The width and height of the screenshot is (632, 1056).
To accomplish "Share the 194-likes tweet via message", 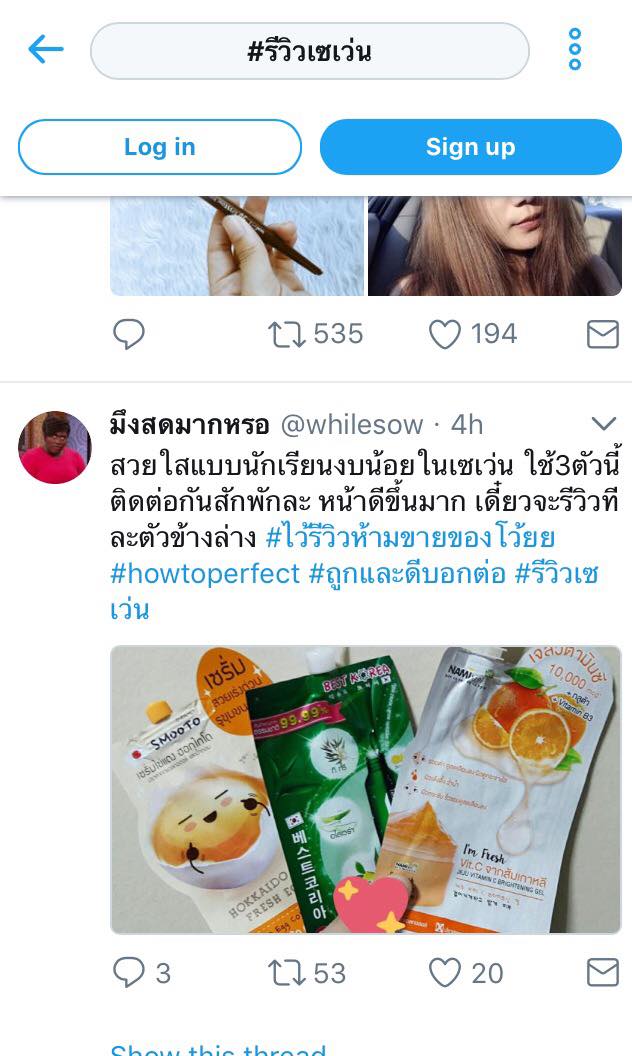I will [602, 334].
